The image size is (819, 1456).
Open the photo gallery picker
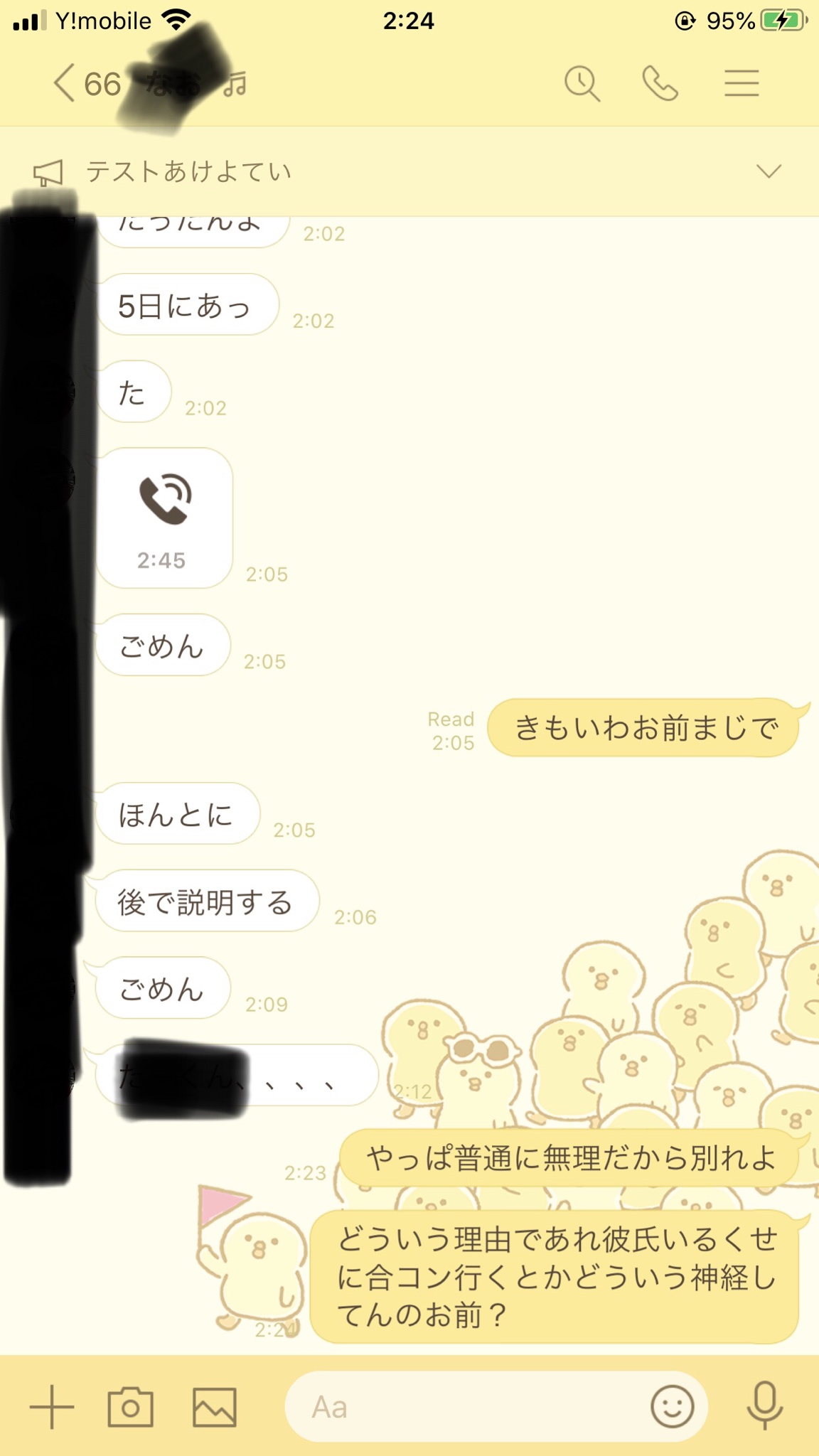214,1406
